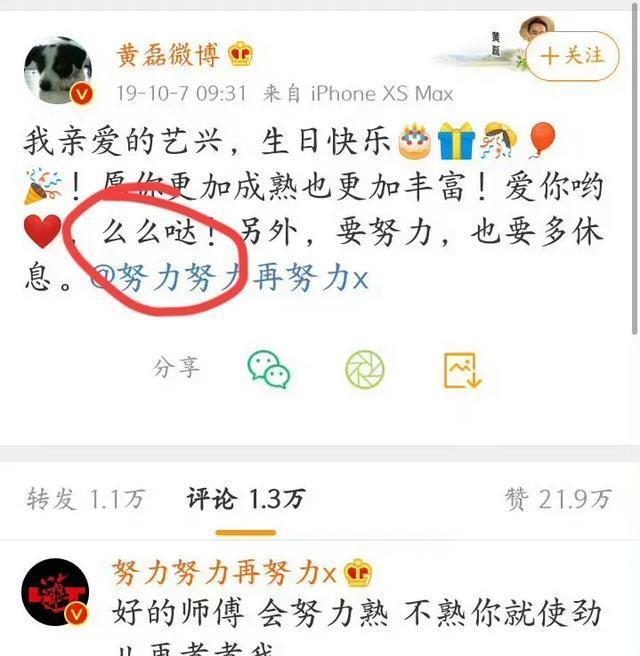Switch to the 转发 tab
Image resolution: width=640 pixels, height=656 pixels.
click(86, 499)
